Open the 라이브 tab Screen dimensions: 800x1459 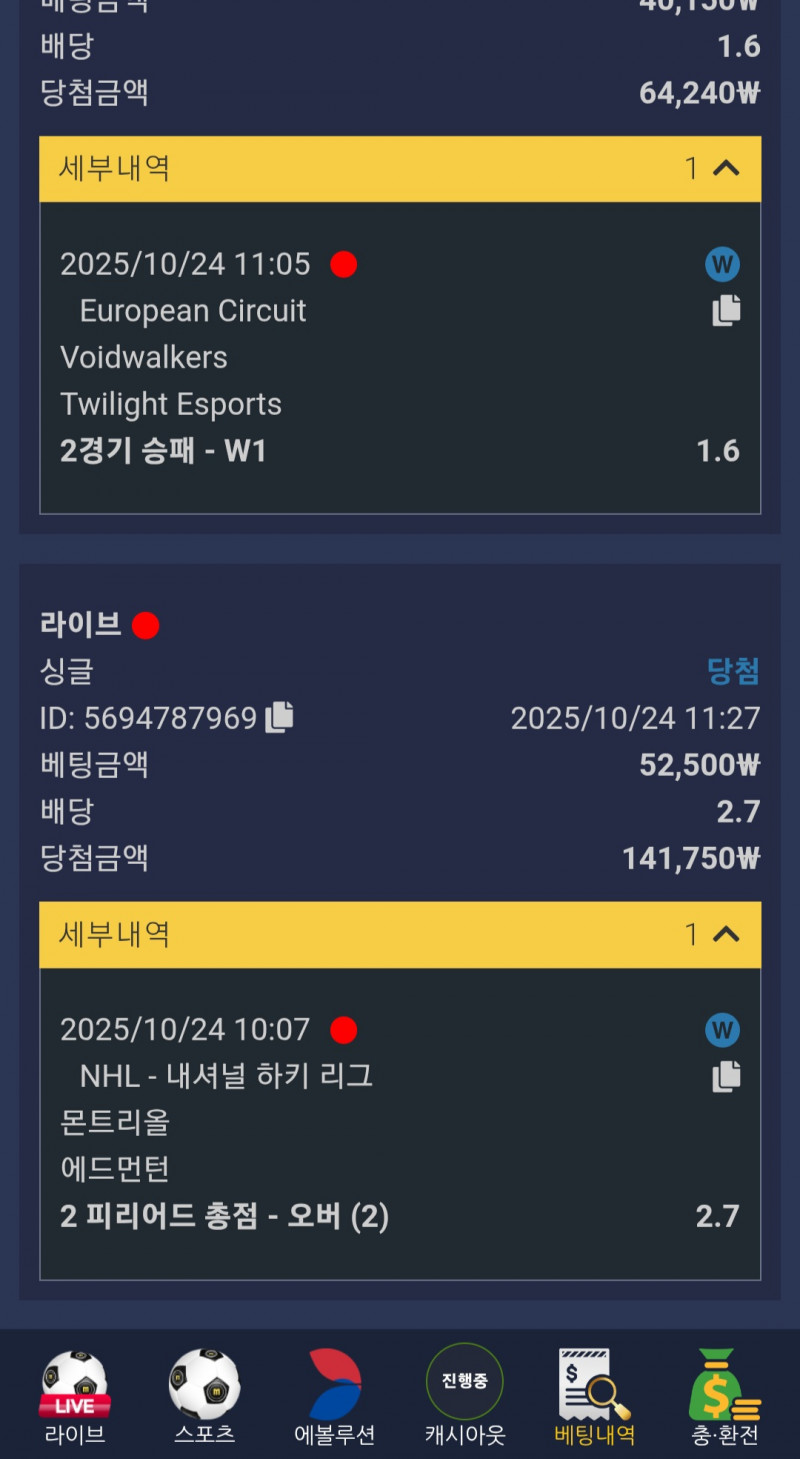tap(75, 1396)
